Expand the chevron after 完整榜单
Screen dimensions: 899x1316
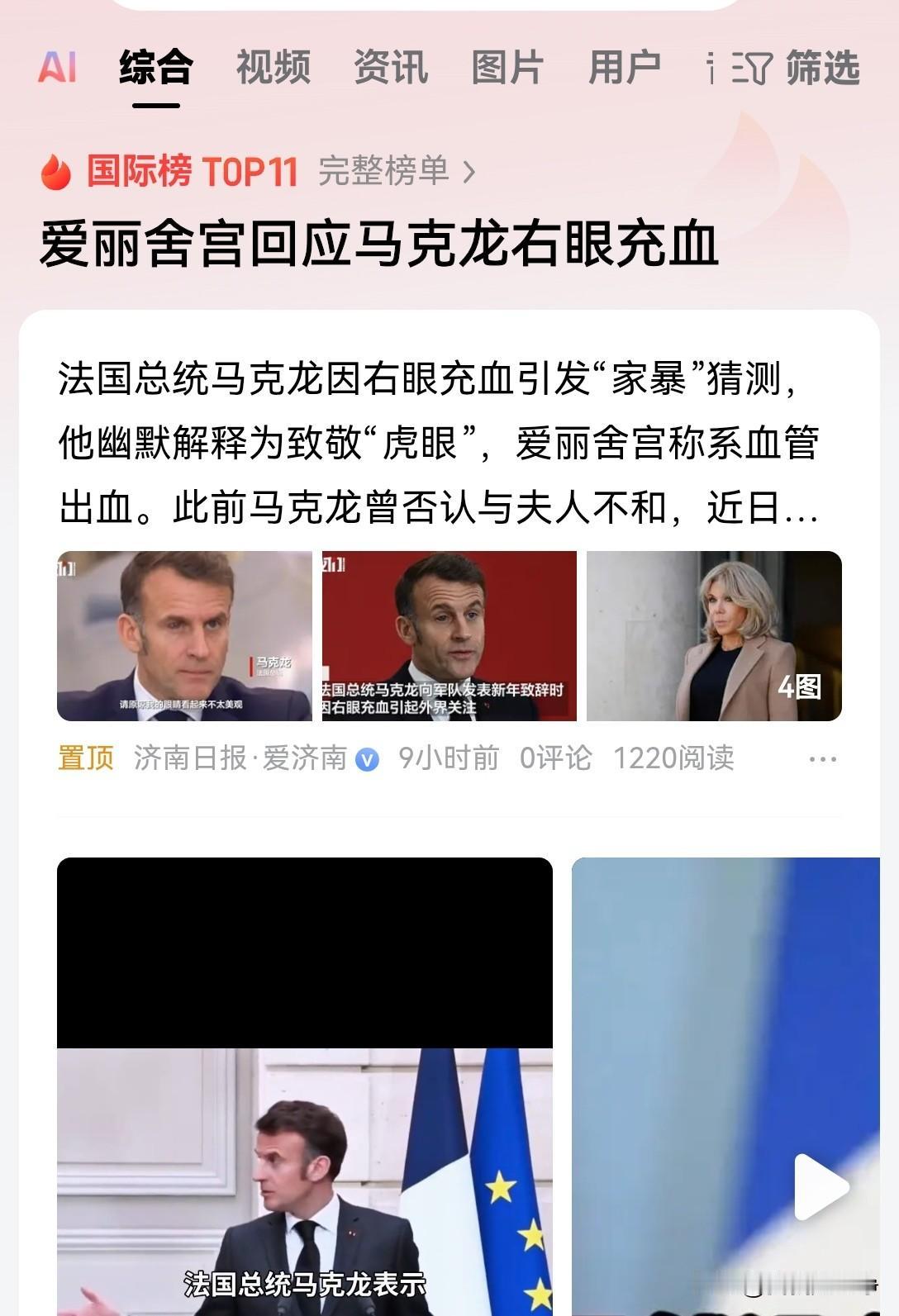469,171
